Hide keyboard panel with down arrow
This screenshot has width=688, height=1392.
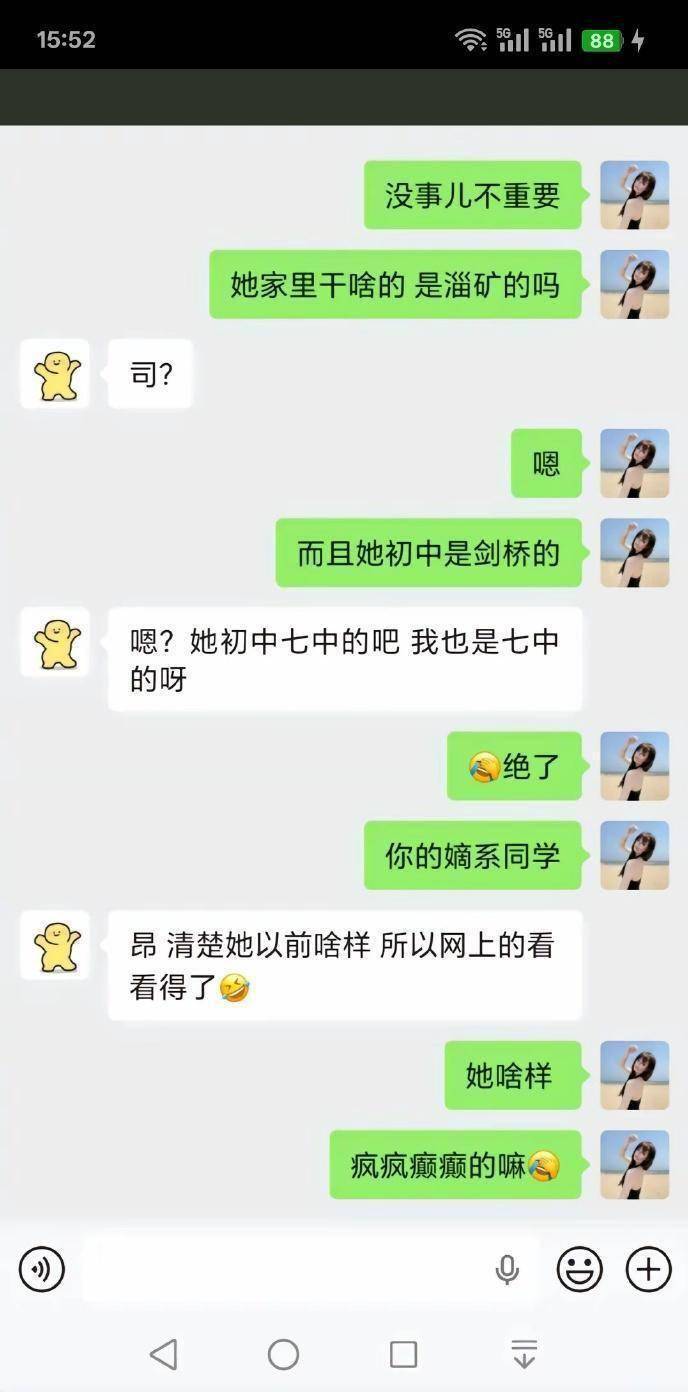[524, 1354]
